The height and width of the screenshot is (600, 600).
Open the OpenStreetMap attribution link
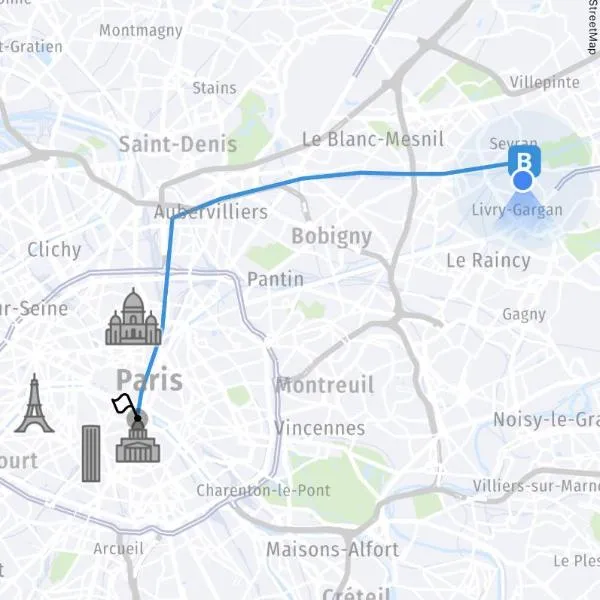[x=592, y=24]
